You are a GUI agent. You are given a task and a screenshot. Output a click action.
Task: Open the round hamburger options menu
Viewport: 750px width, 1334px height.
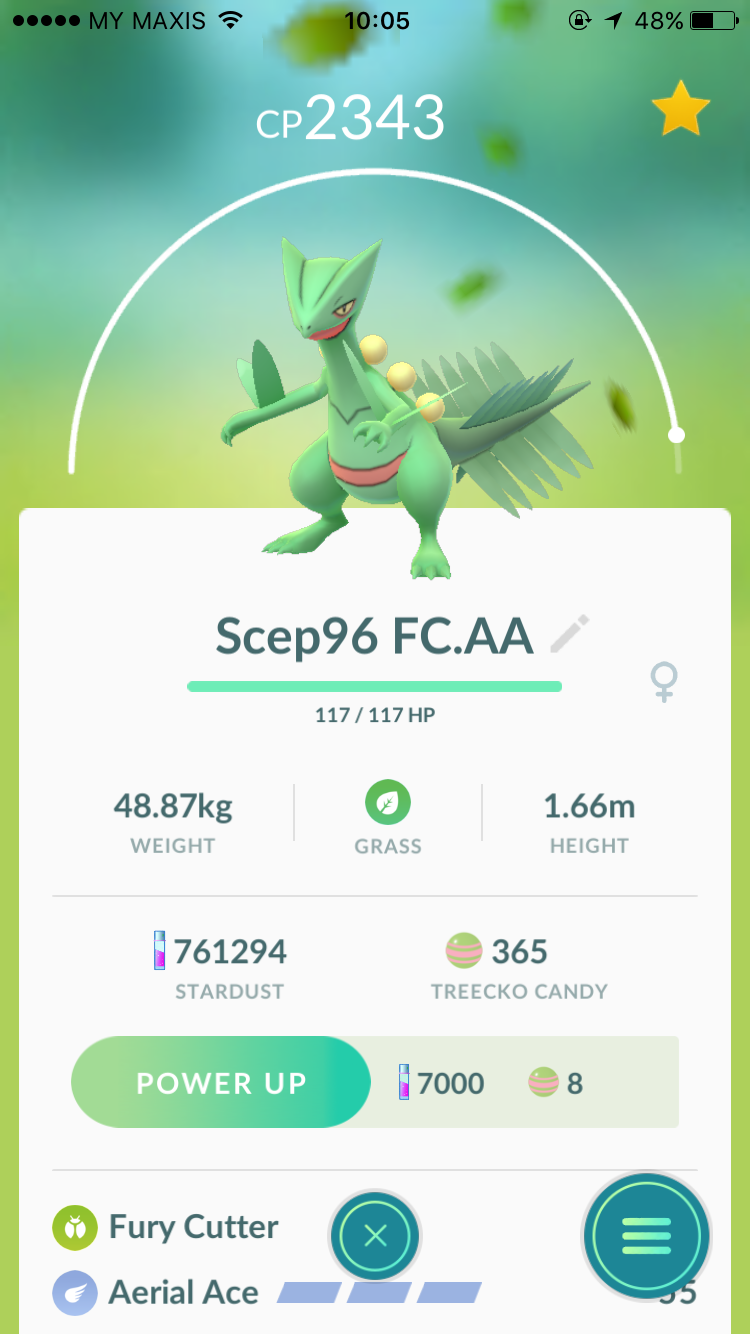pyautogui.click(x=646, y=1236)
